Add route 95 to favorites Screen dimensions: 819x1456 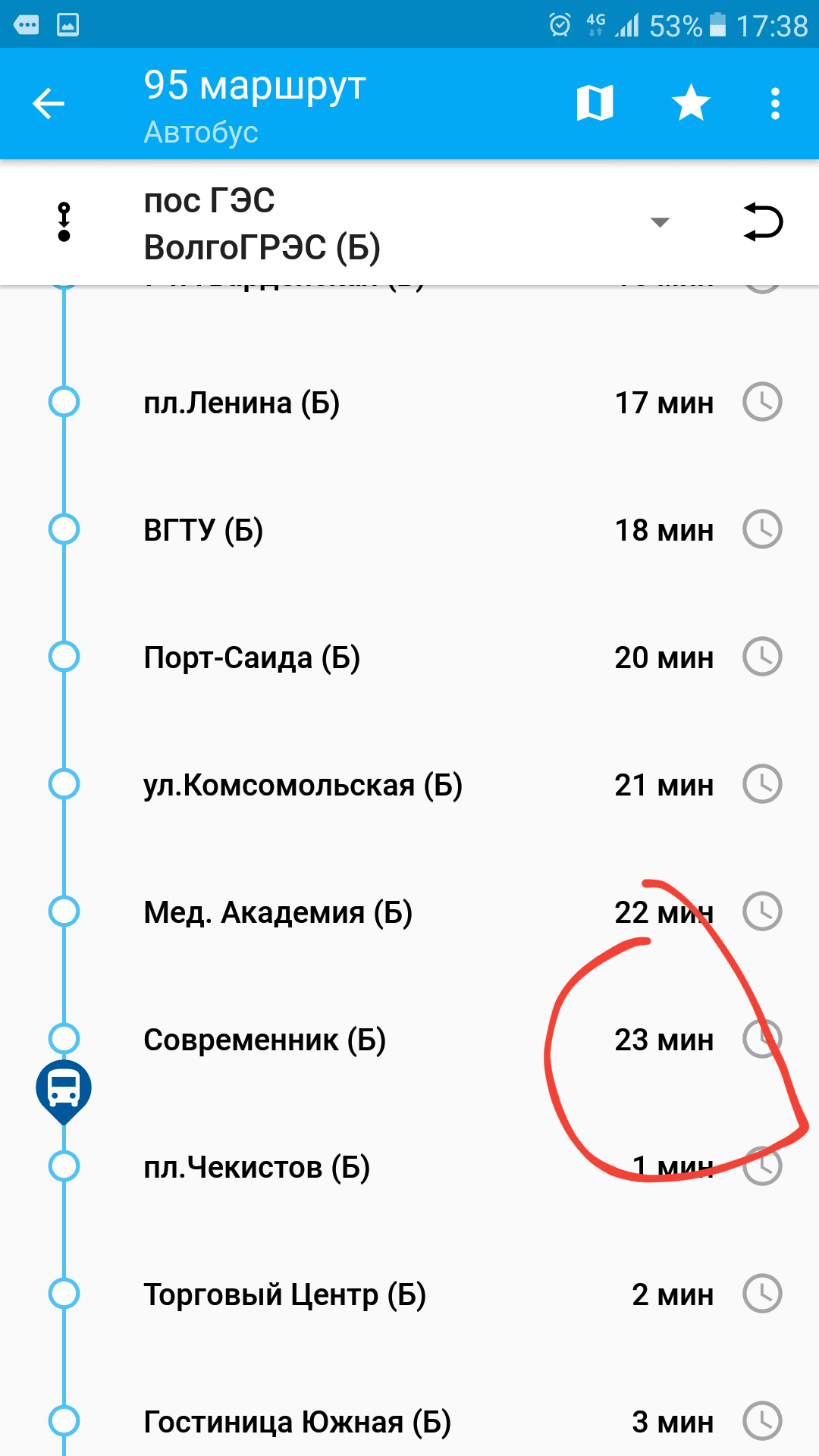tap(691, 103)
